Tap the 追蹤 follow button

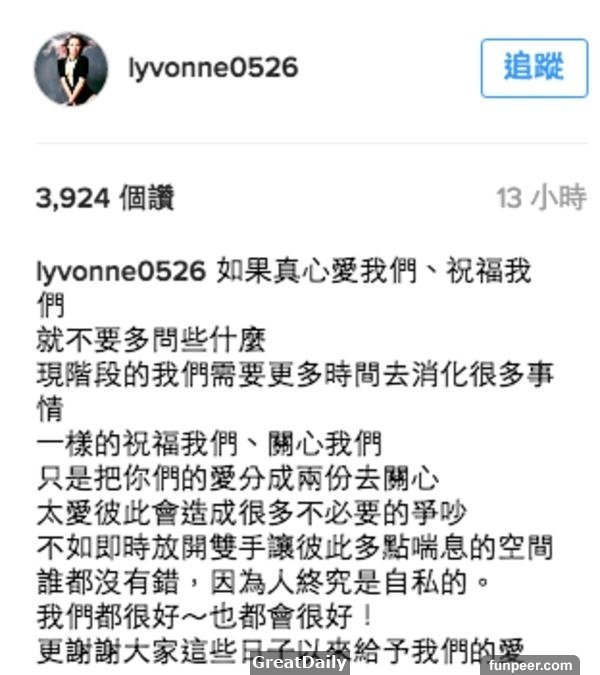point(533,68)
